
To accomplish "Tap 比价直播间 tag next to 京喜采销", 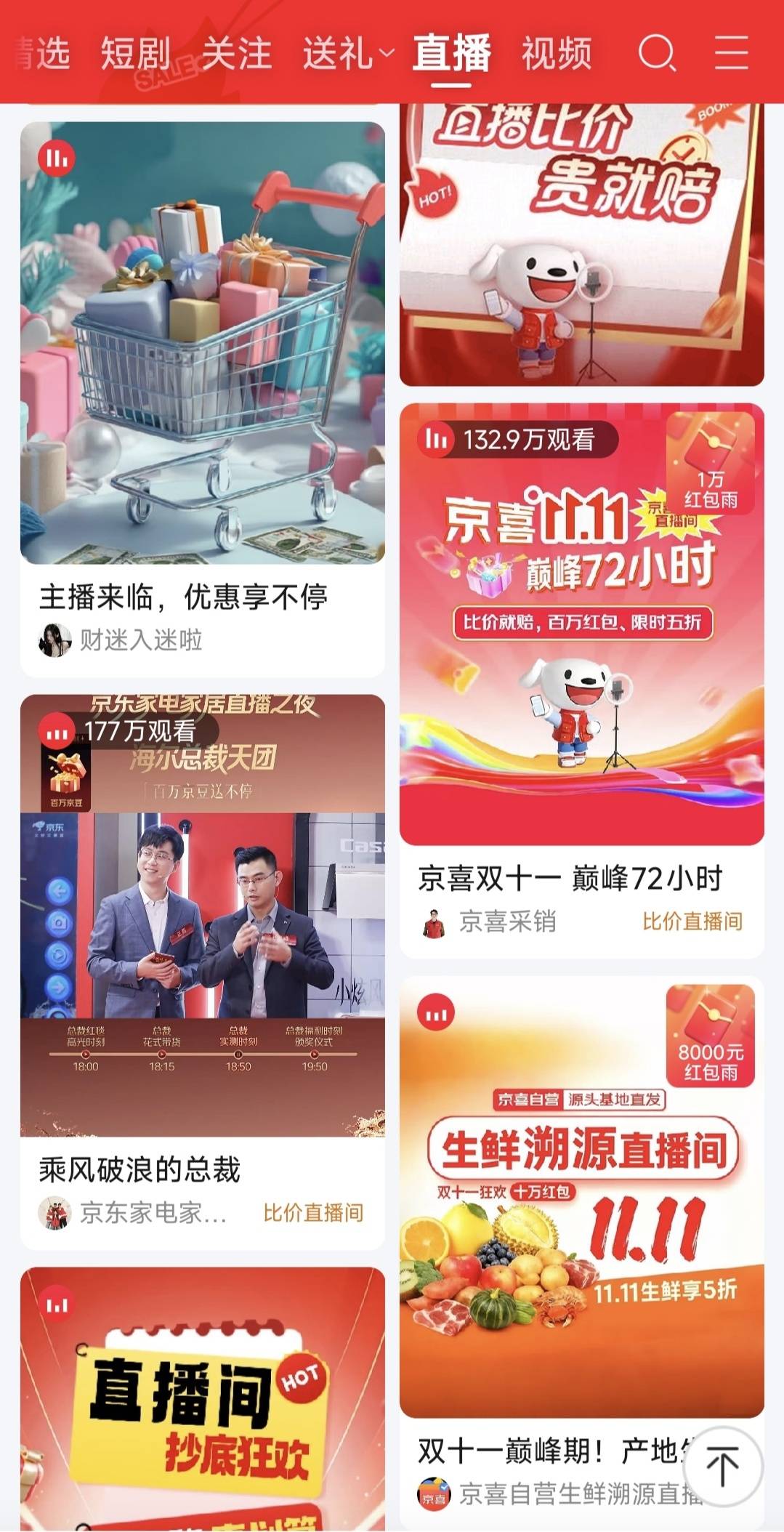I will (692, 922).
